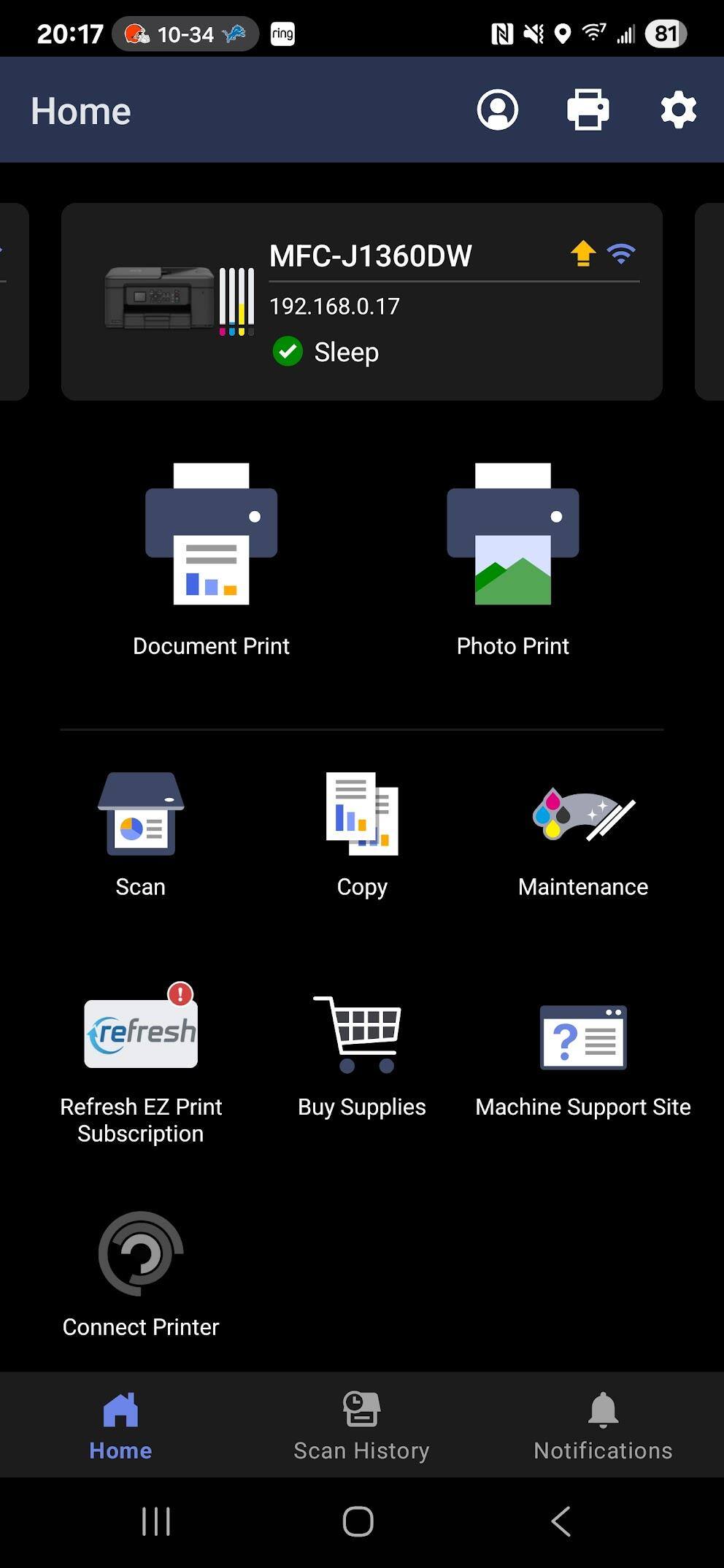Image resolution: width=724 pixels, height=1568 pixels.
Task: Select the Home tab
Action: (120, 1425)
